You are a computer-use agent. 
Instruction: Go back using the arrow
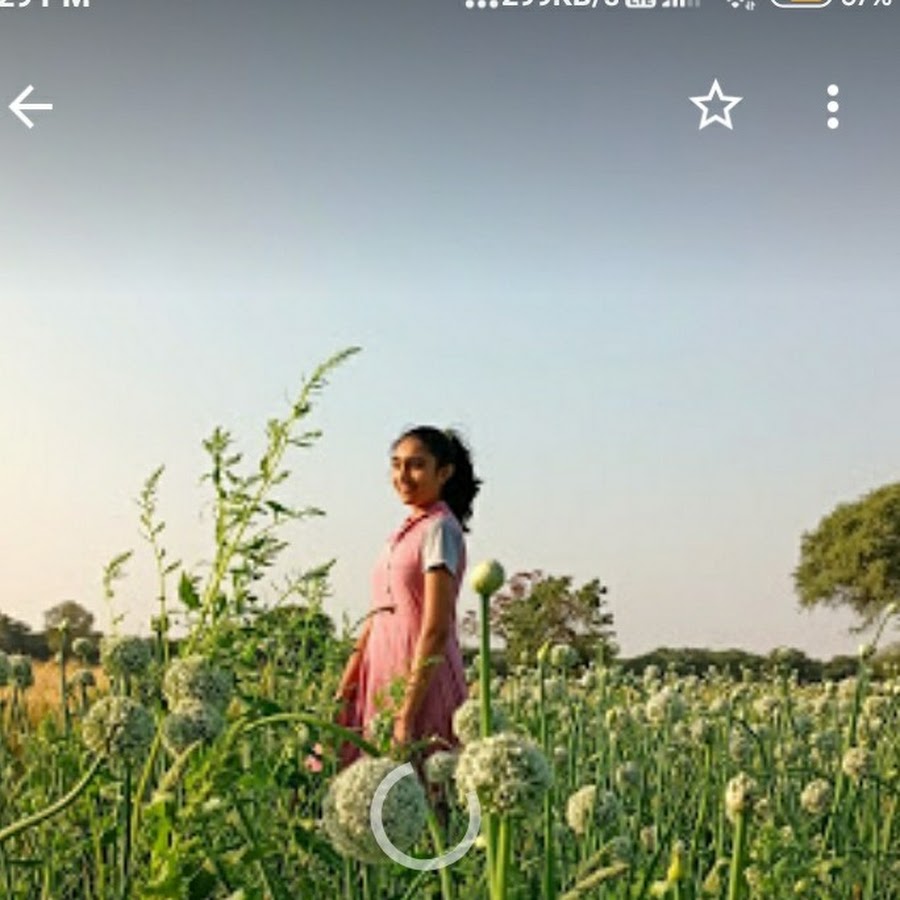click(x=30, y=107)
